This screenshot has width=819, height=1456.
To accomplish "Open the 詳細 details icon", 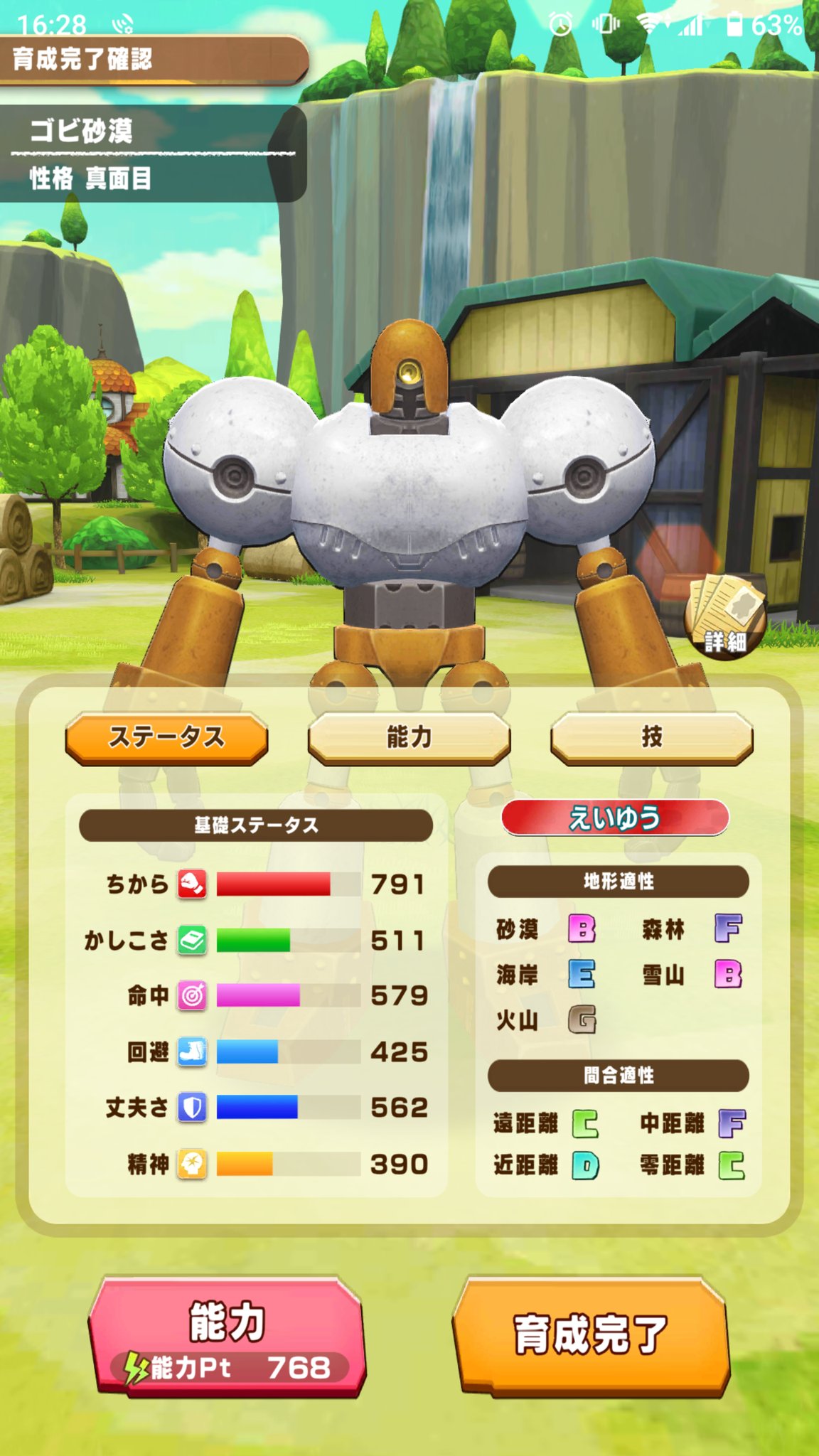I will coord(725,617).
